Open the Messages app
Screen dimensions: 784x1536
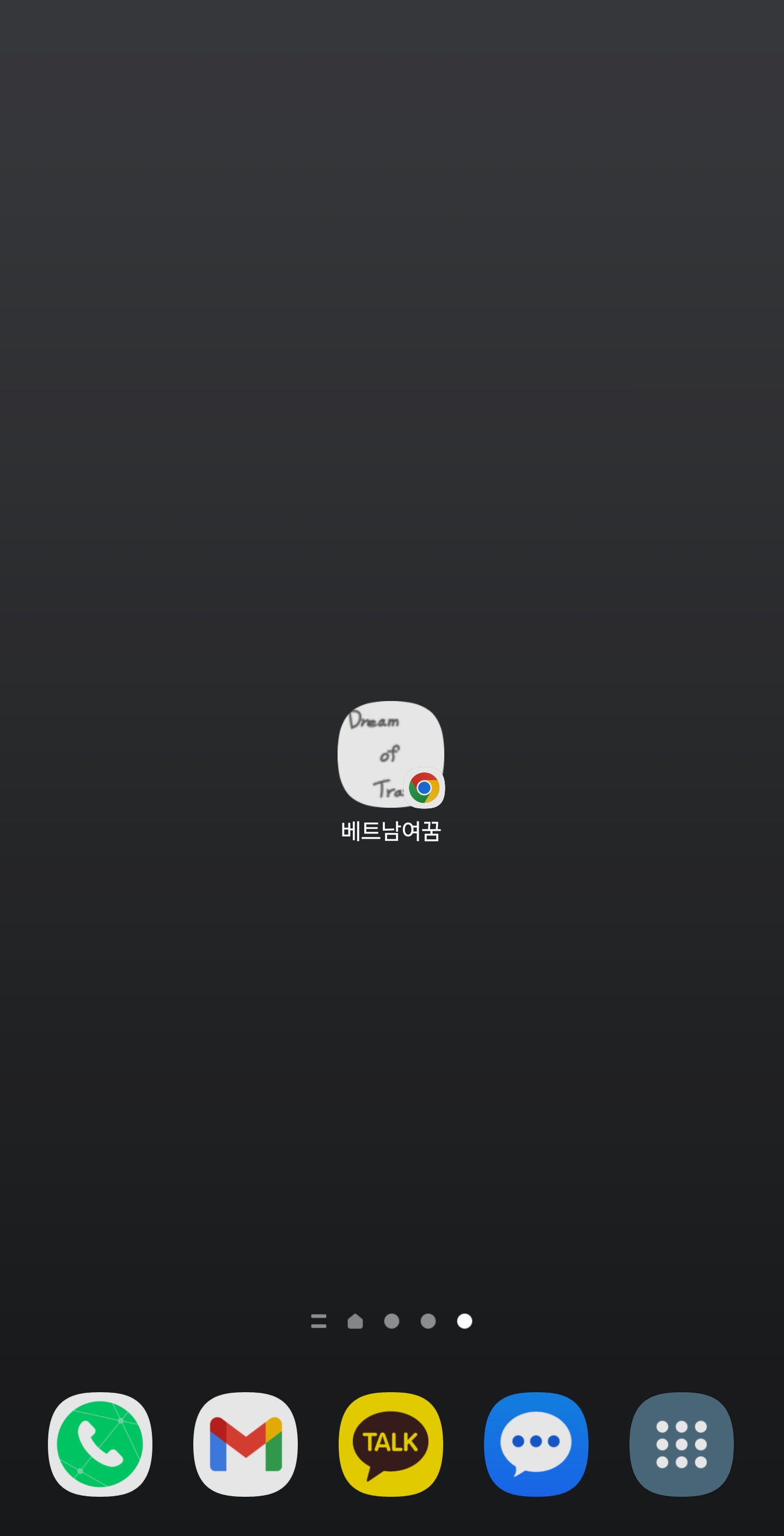(536, 1443)
